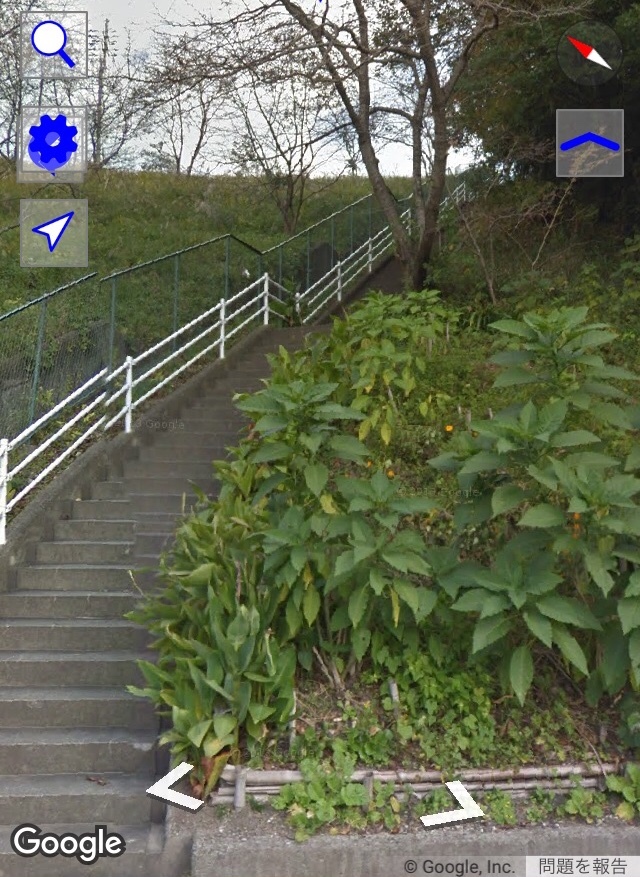Open the search magnifier
The width and height of the screenshot is (640, 877).
tap(54, 44)
